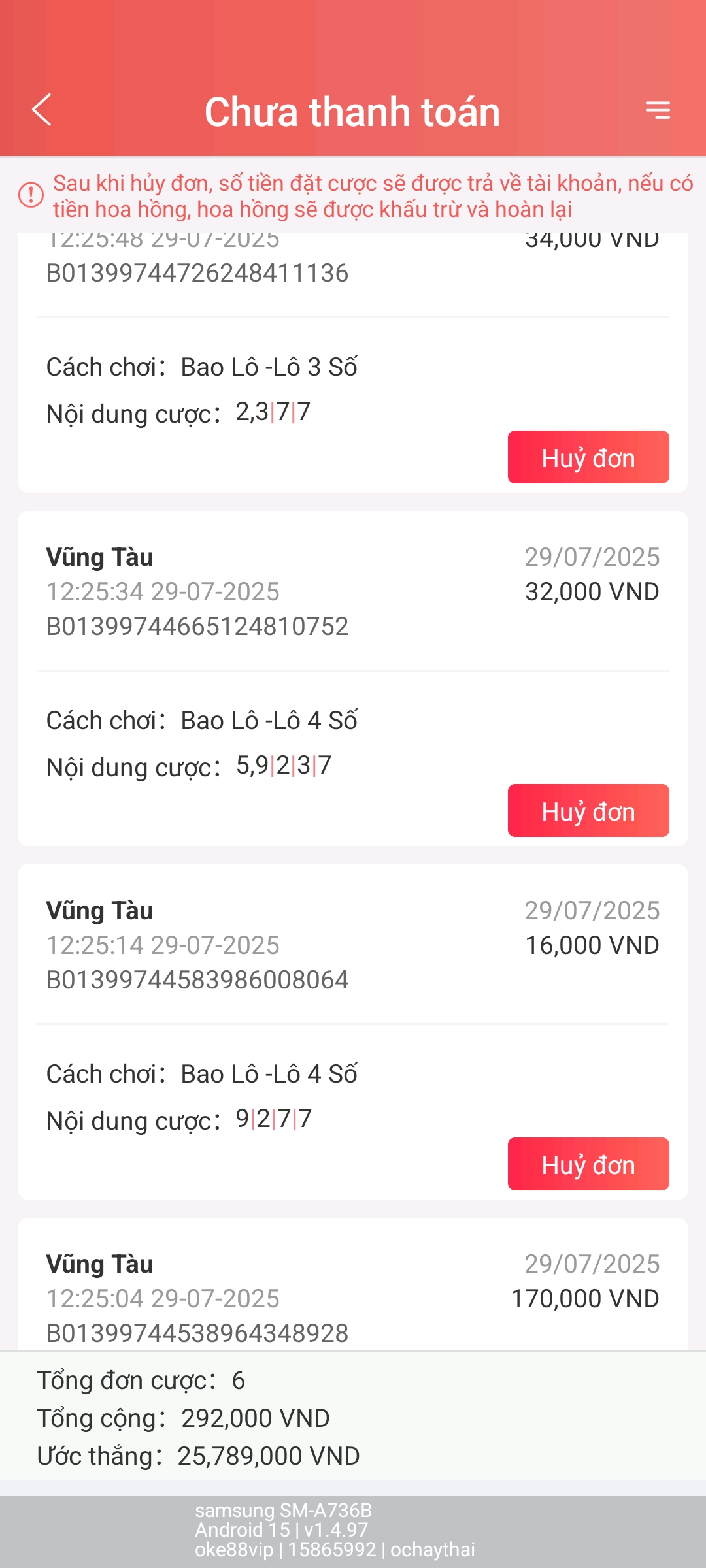Open the menu icon in header
This screenshot has height=1568, width=706.
(x=658, y=110)
